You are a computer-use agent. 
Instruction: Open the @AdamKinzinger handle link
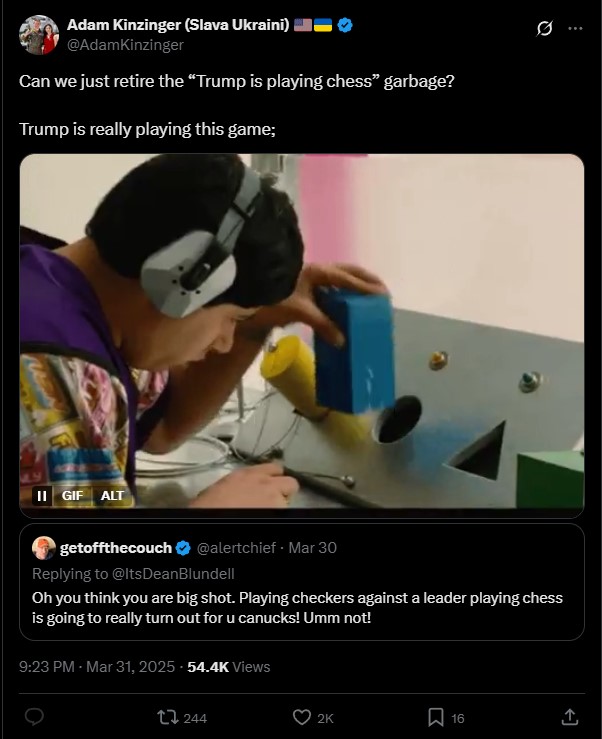click(x=125, y=44)
